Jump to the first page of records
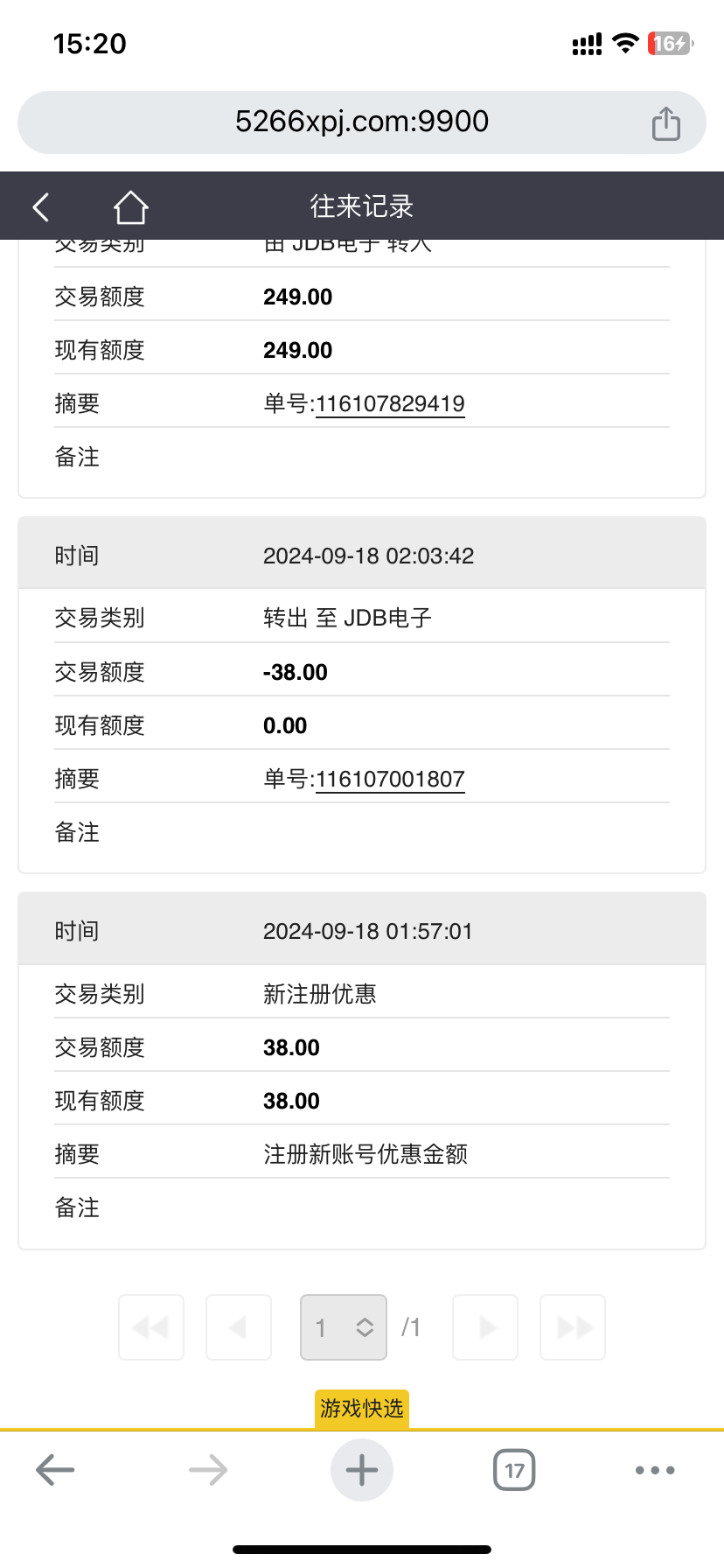 [151, 1327]
